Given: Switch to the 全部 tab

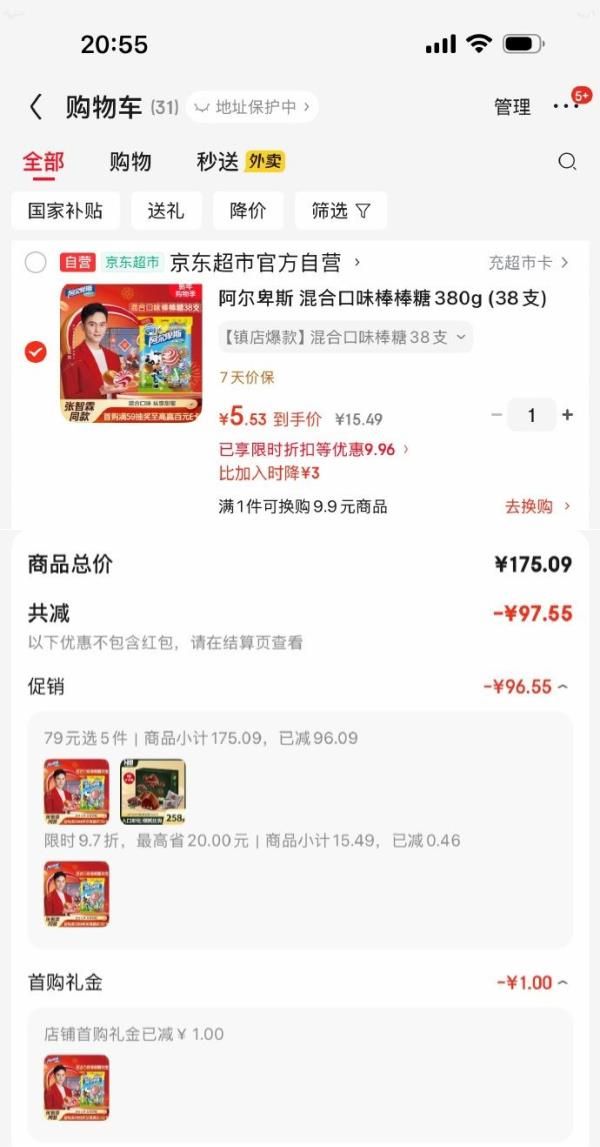Looking at the screenshot, I should pyautogui.click(x=43, y=162).
